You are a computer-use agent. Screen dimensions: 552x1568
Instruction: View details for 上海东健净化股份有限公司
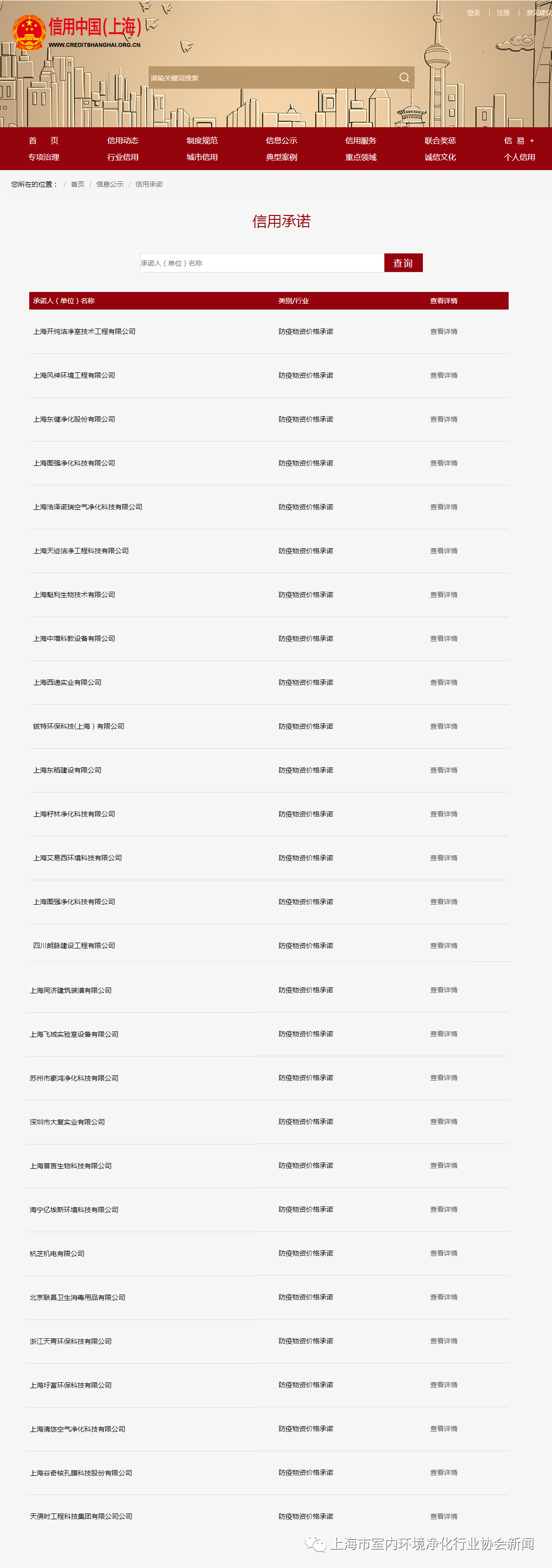click(x=444, y=419)
